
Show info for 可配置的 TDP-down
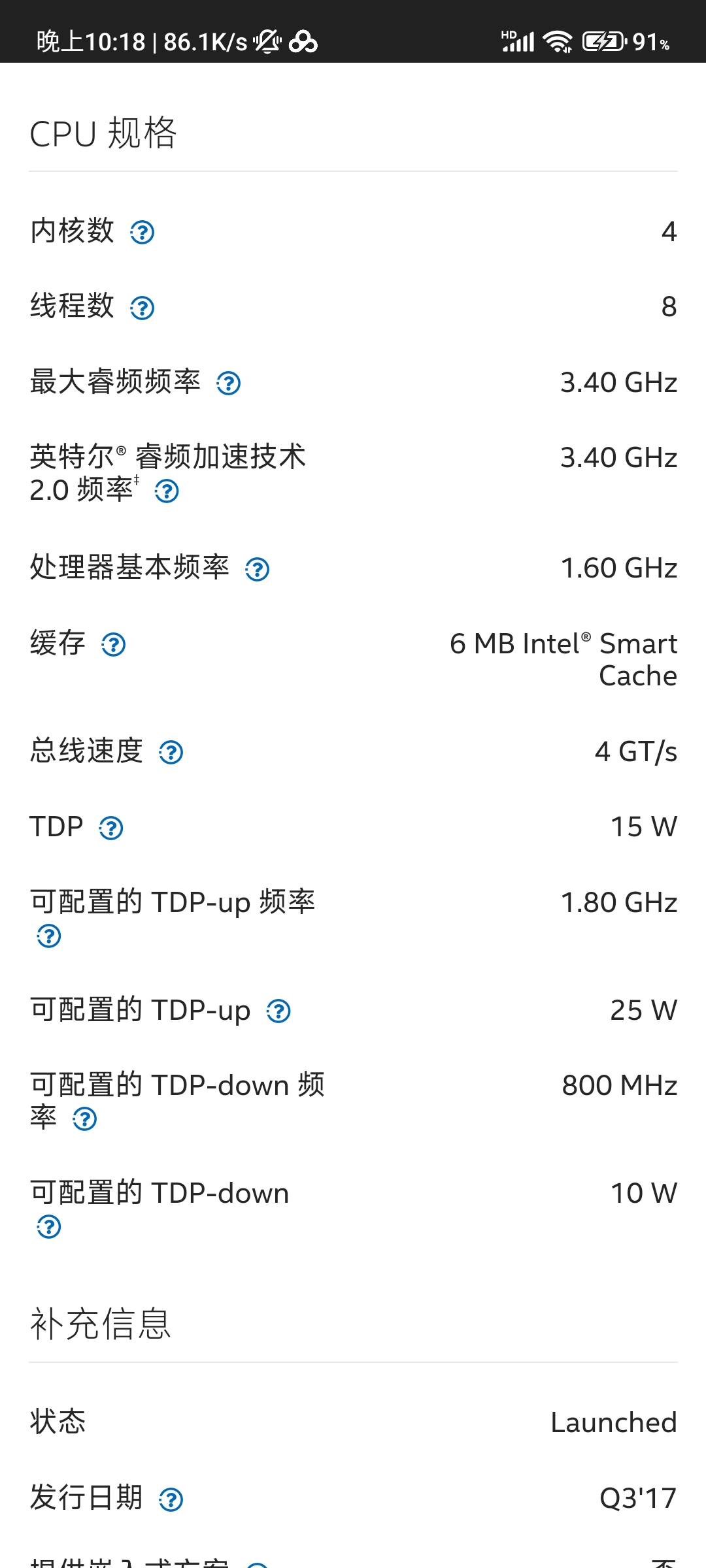point(49,1227)
